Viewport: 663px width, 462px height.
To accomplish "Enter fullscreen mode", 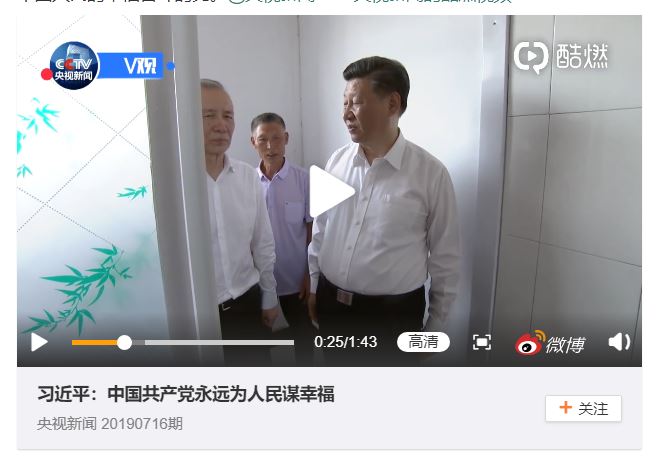I will tap(481, 342).
